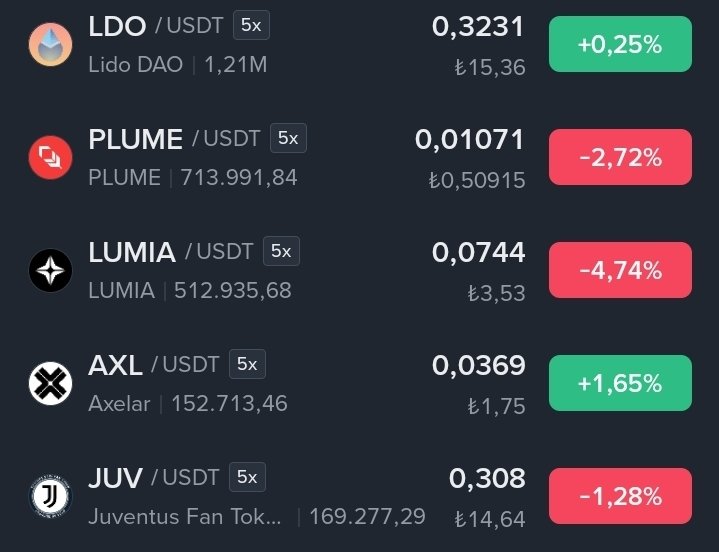
Task: Open the JUV/USDT Juventus Fan Token row
Action: pyautogui.click(x=360, y=496)
